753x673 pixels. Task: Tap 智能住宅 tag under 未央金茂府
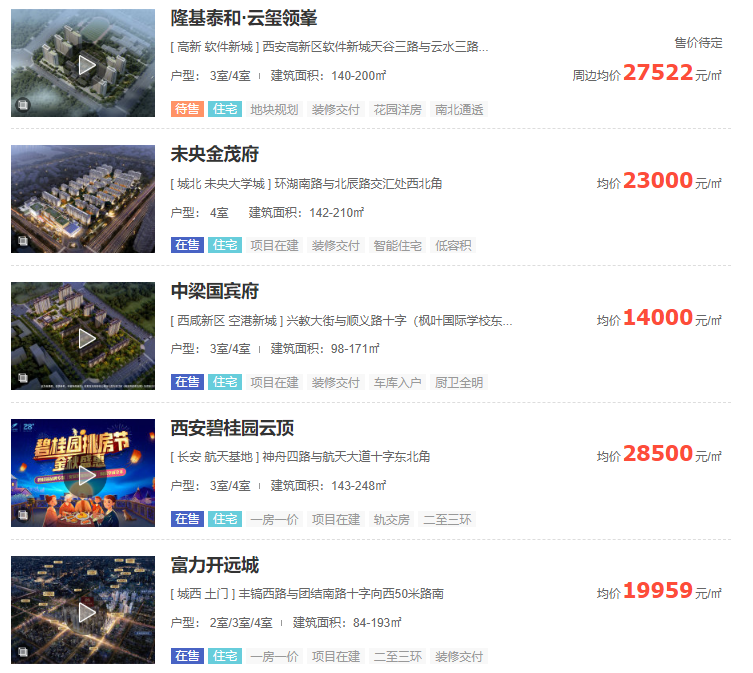[x=397, y=245]
